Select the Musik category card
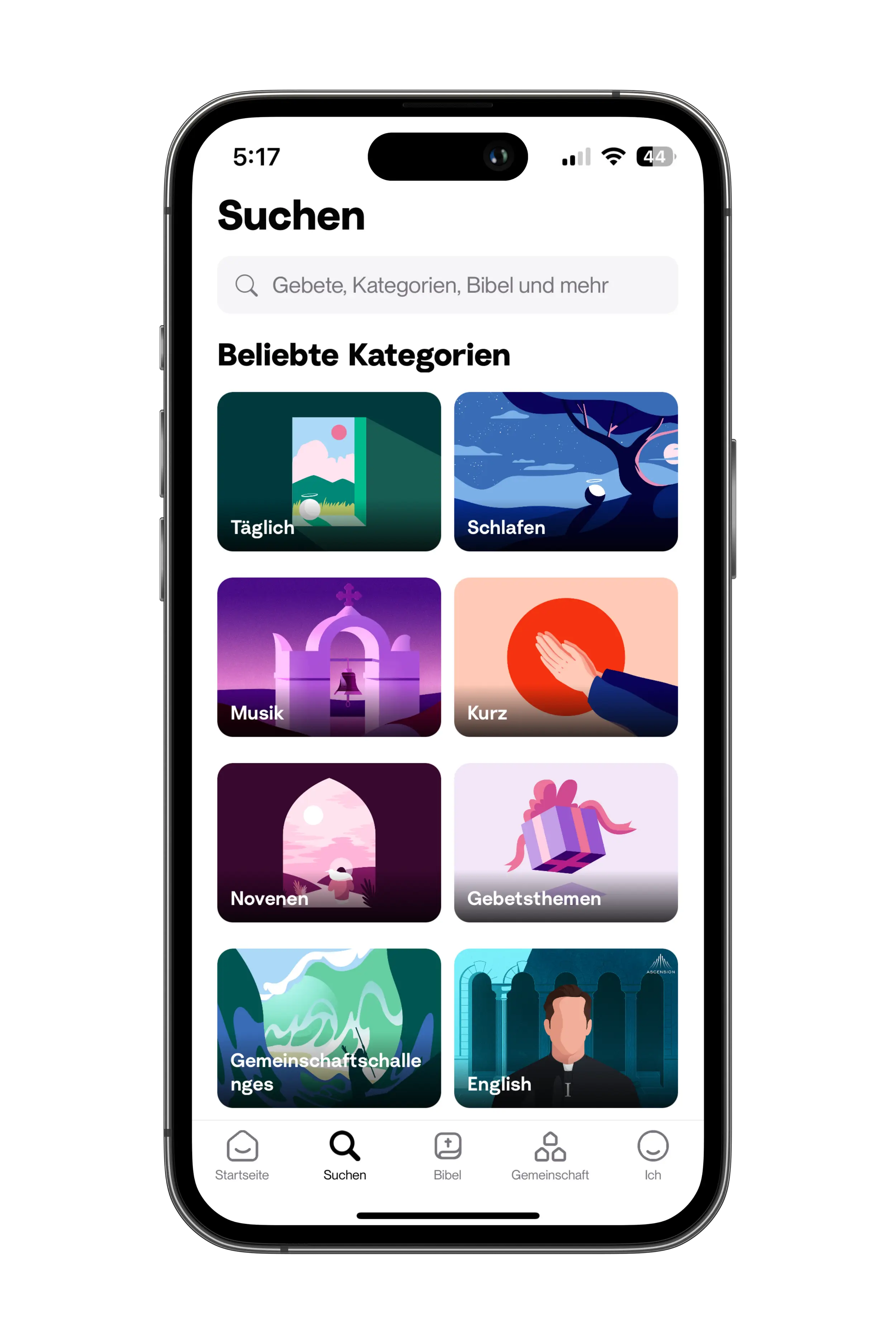The height and width of the screenshot is (1344, 896). [x=329, y=657]
